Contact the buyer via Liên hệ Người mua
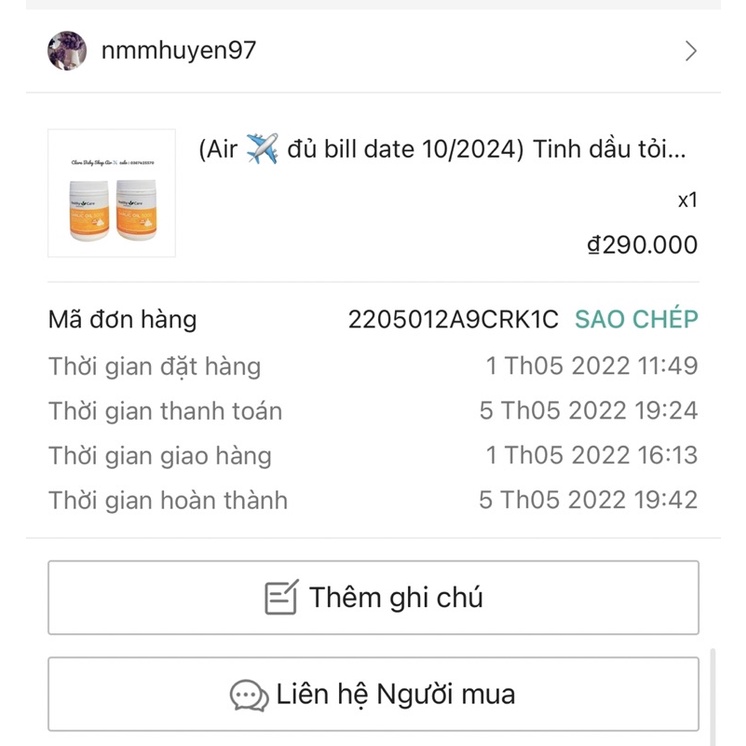 tap(373, 693)
